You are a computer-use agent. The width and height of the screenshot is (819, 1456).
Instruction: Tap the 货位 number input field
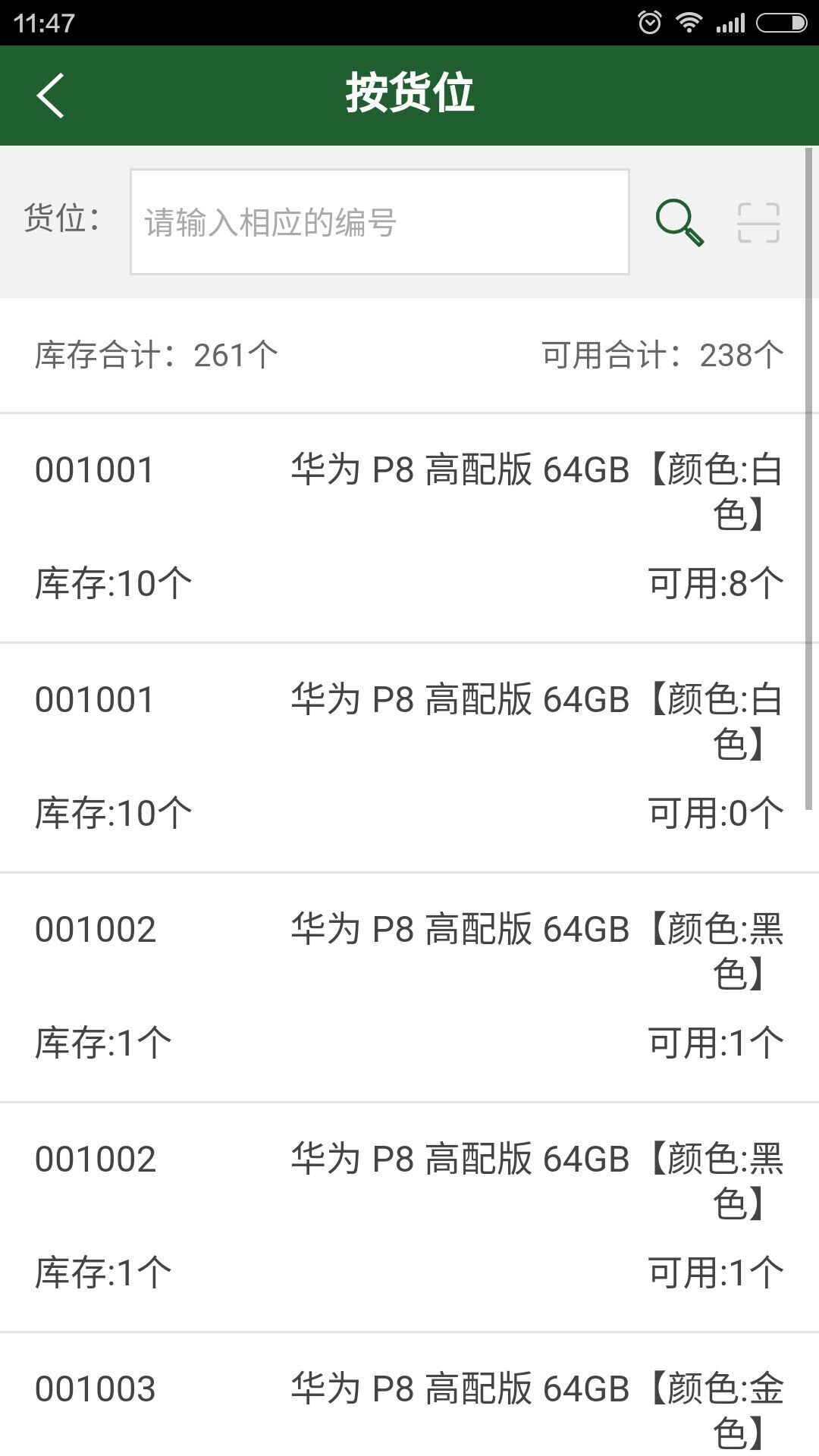point(380,221)
